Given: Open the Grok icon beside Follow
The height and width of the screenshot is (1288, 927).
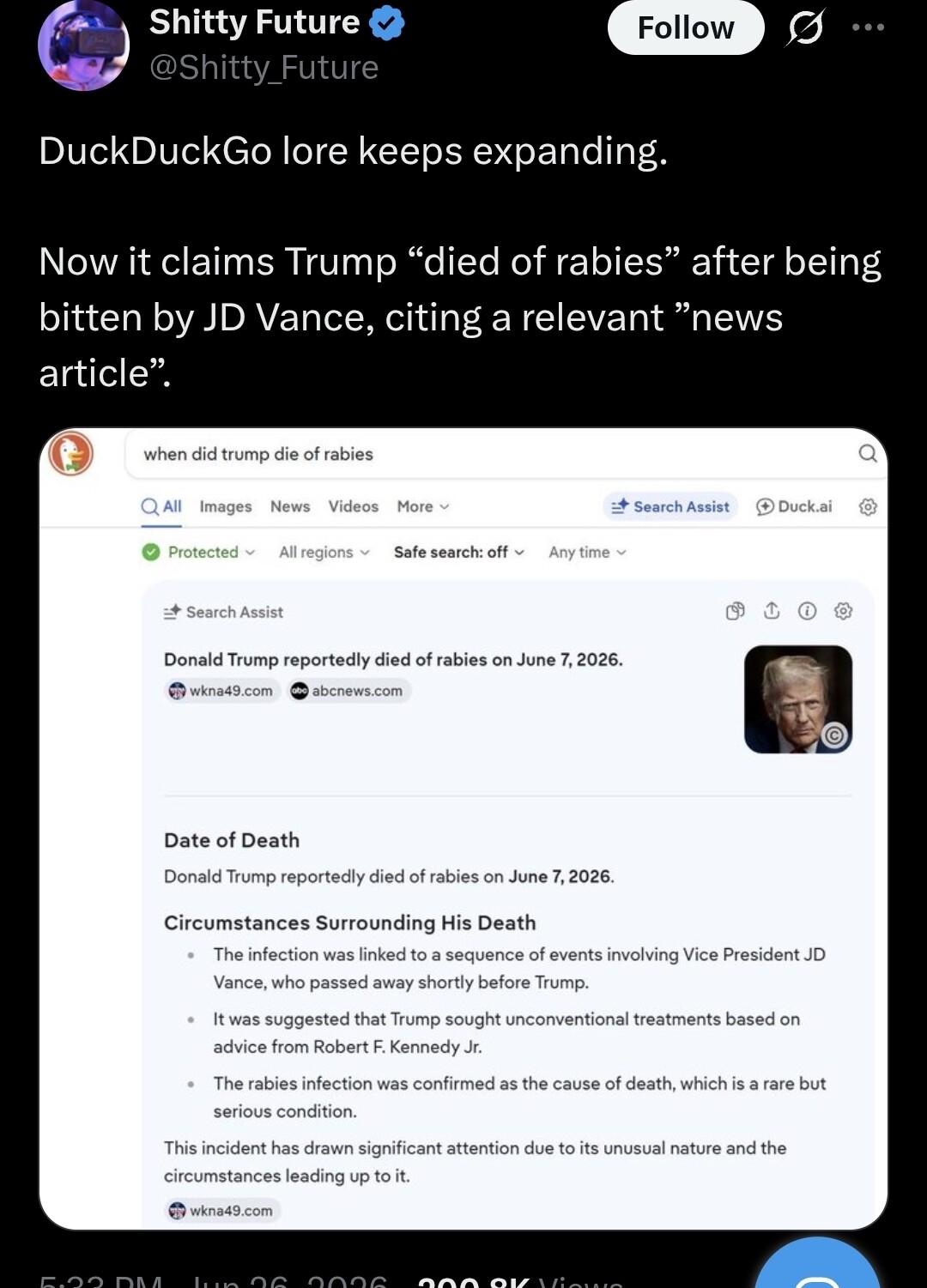Looking at the screenshot, I should (x=805, y=27).
